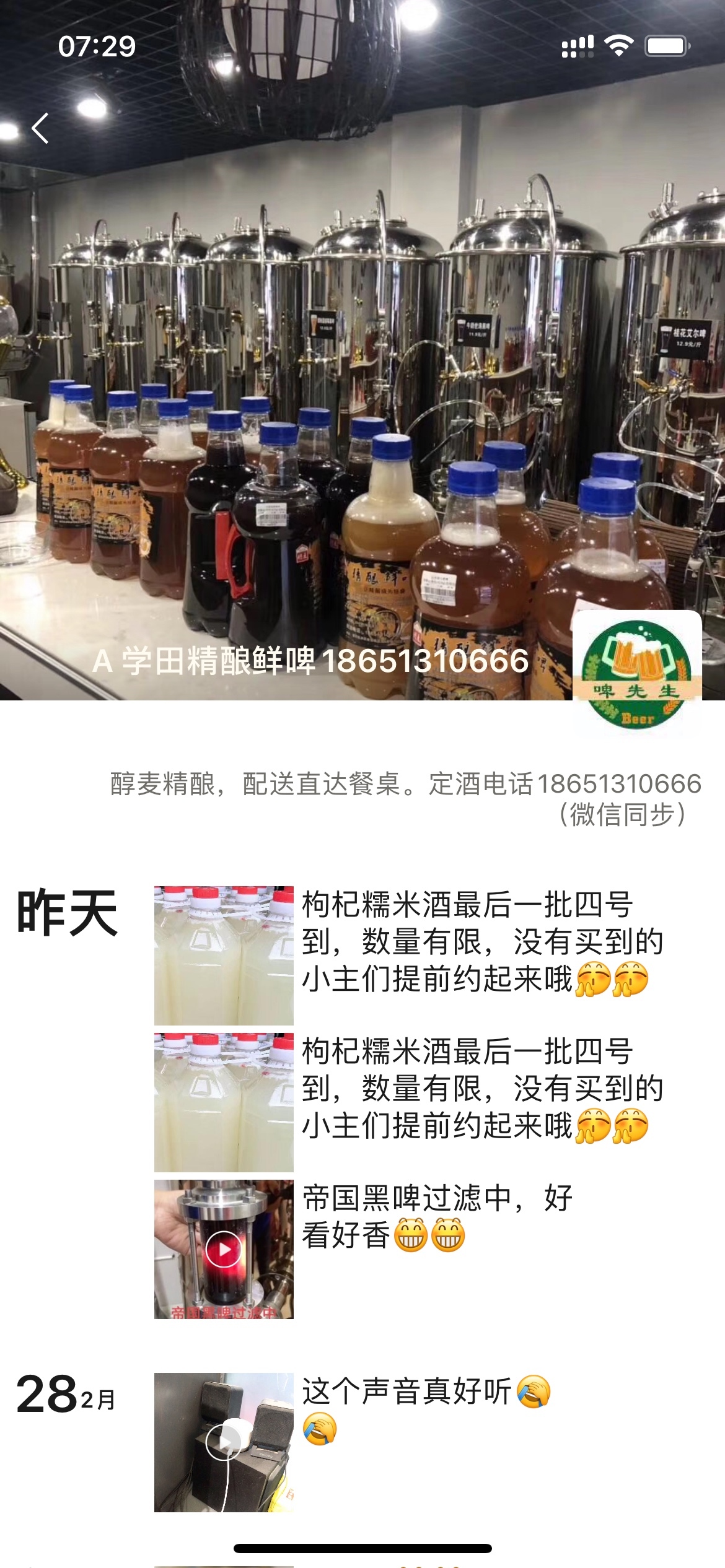
Task: Go back using the top-left arrow
Action: (40, 128)
